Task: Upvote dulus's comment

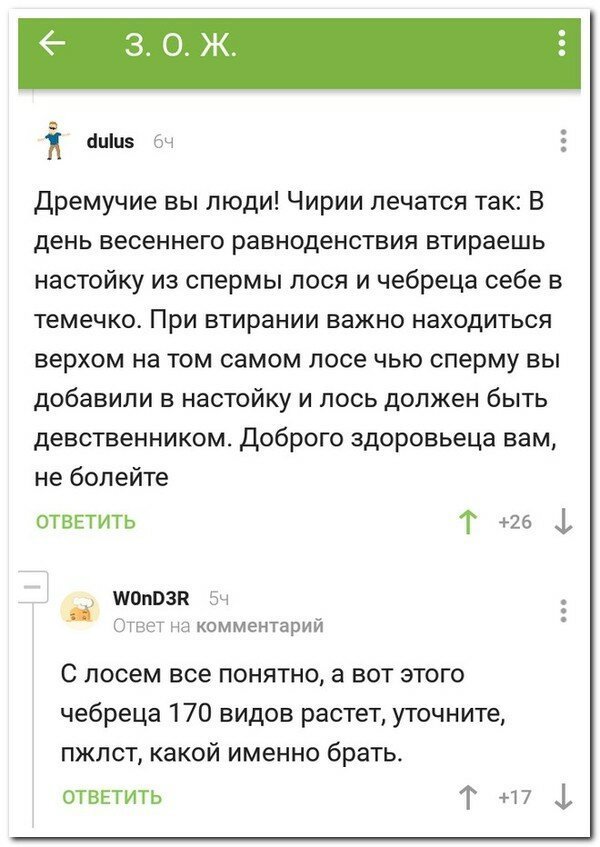Action: (466, 521)
